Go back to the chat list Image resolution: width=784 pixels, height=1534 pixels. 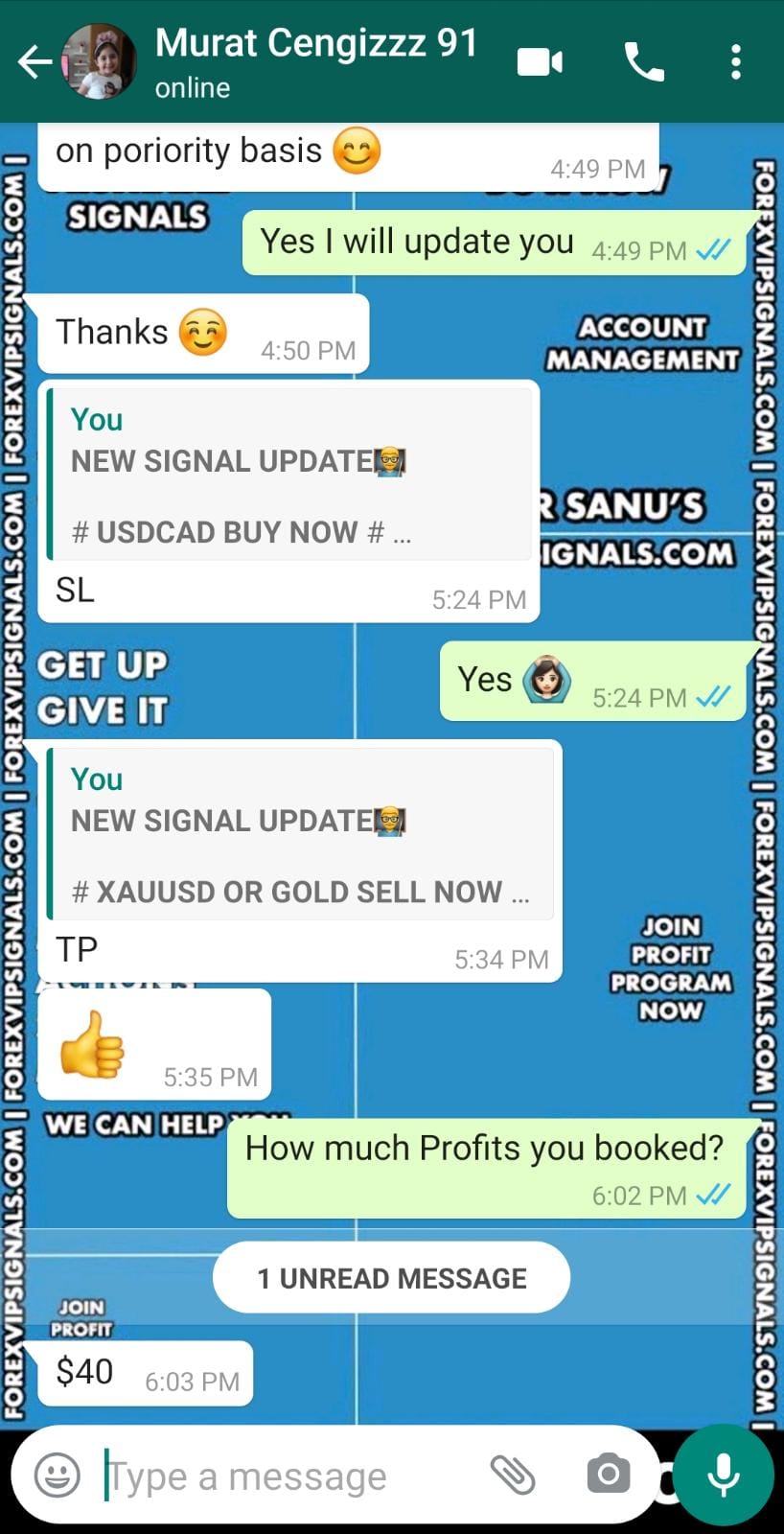click(35, 63)
